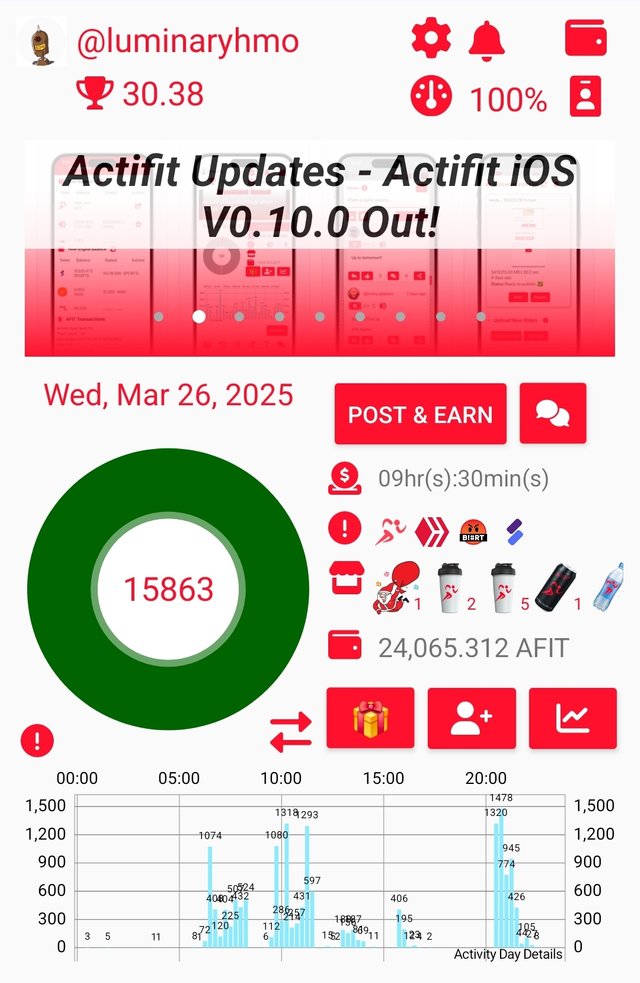
Task: Tap the POST & EARN button
Action: (x=420, y=414)
